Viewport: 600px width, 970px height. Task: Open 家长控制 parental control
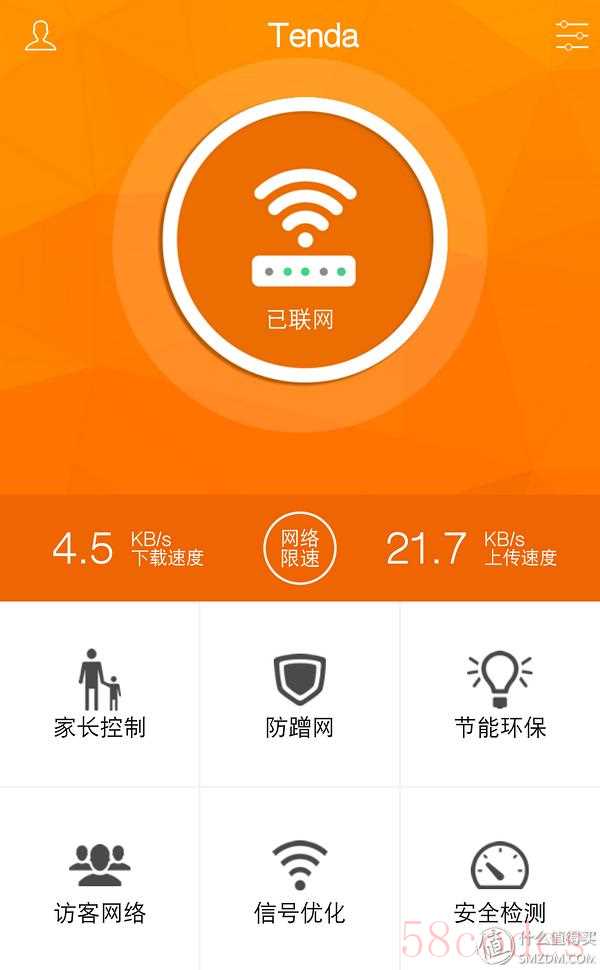click(x=100, y=694)
